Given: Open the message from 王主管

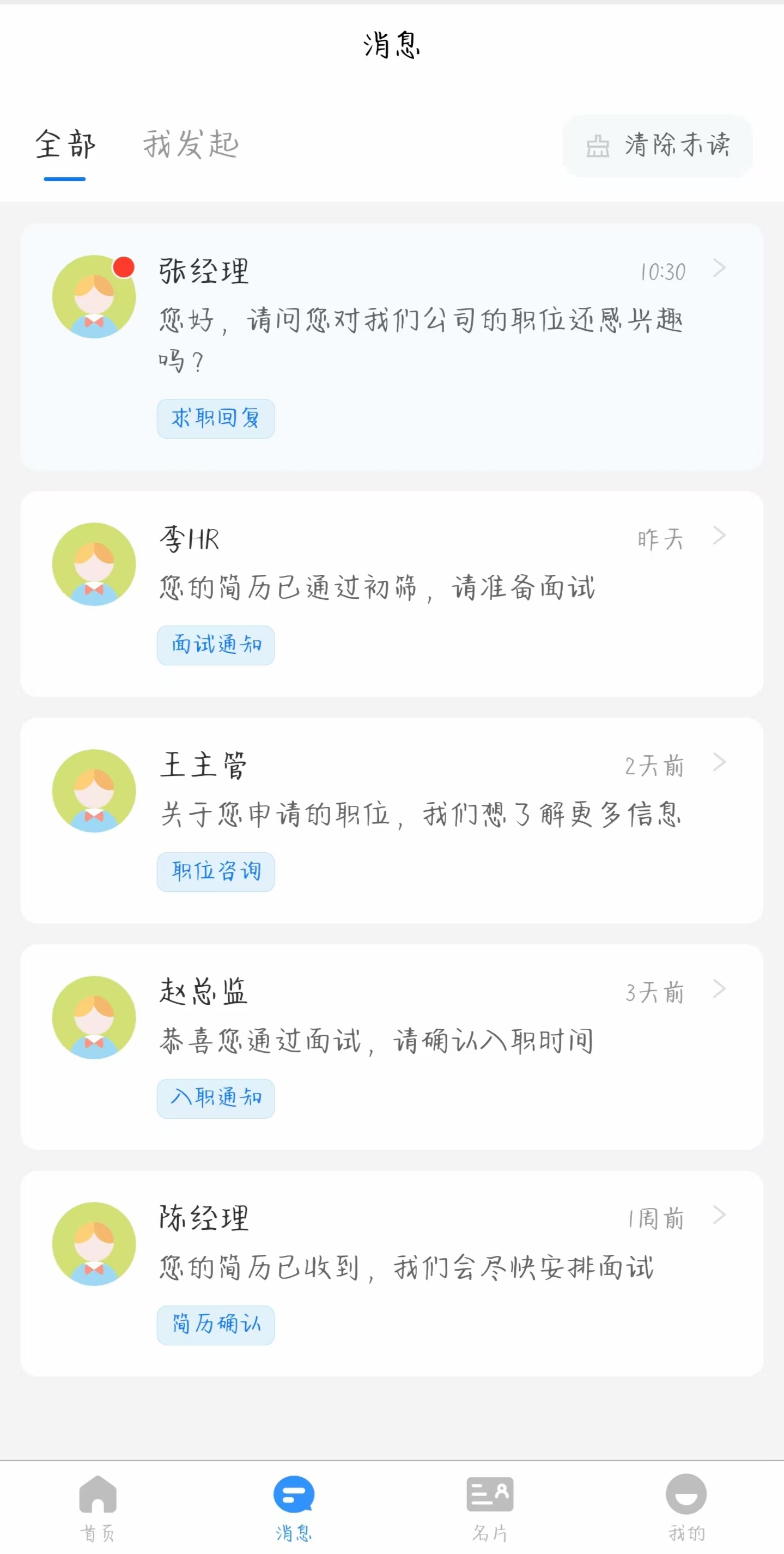Looking at the screenshot, I should pos(392,821).
